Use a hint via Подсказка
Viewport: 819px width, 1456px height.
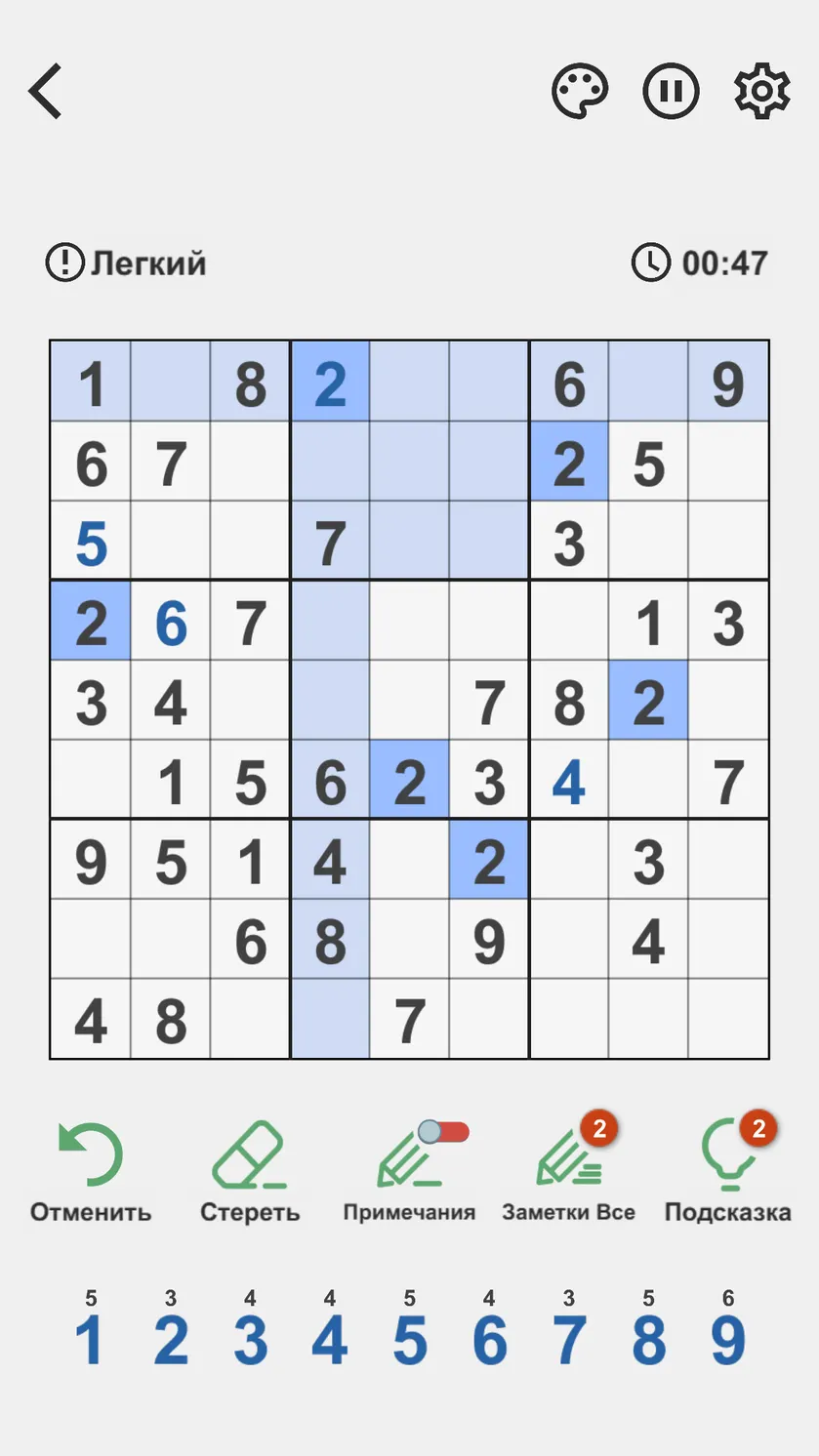coord(728,1171)
